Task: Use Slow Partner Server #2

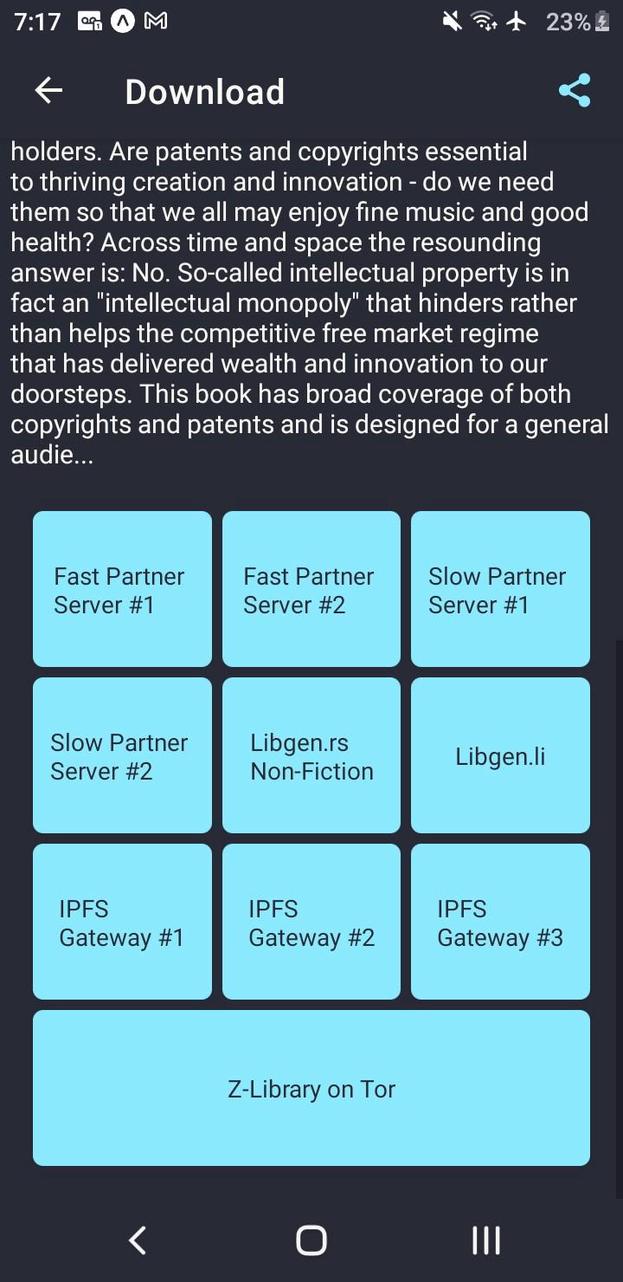Action: [x=122, y=756]
